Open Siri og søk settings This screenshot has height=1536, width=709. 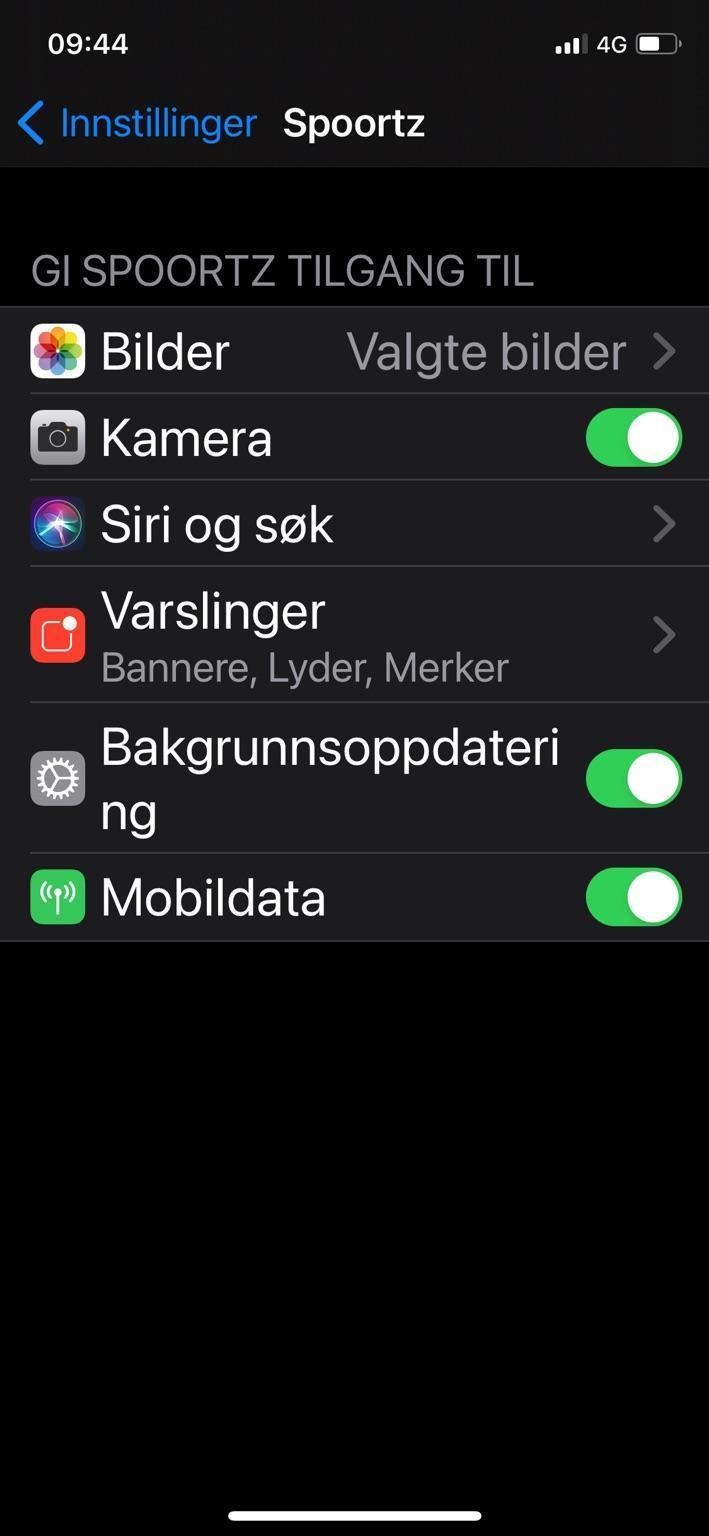(x=354, y=524)
